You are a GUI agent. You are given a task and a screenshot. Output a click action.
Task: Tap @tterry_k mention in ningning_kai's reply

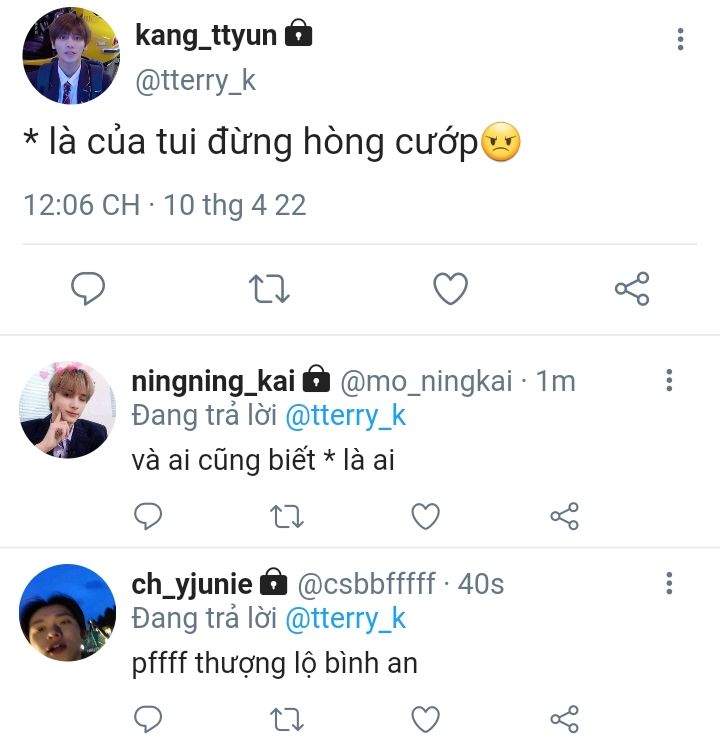point(345,415)
